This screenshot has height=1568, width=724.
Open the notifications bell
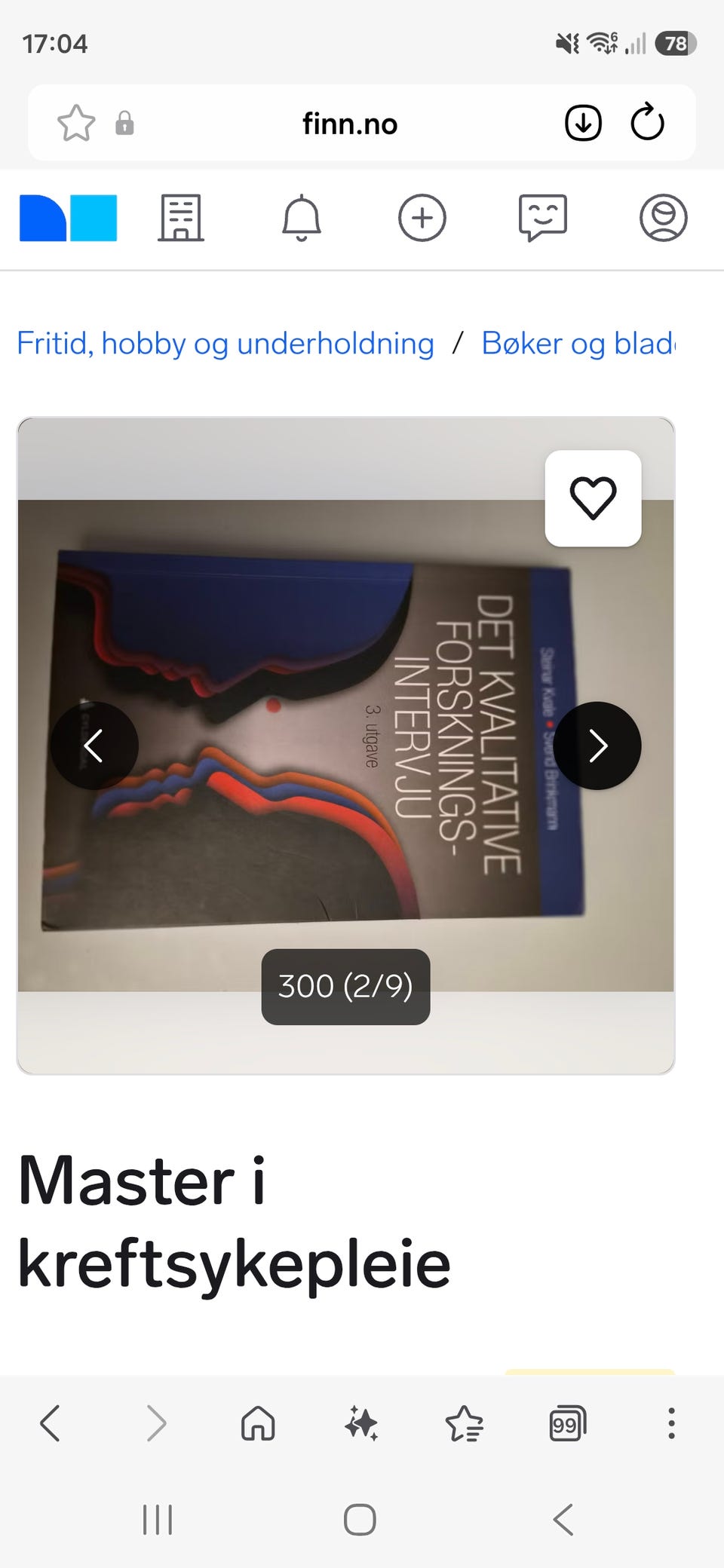pos(302,218)
